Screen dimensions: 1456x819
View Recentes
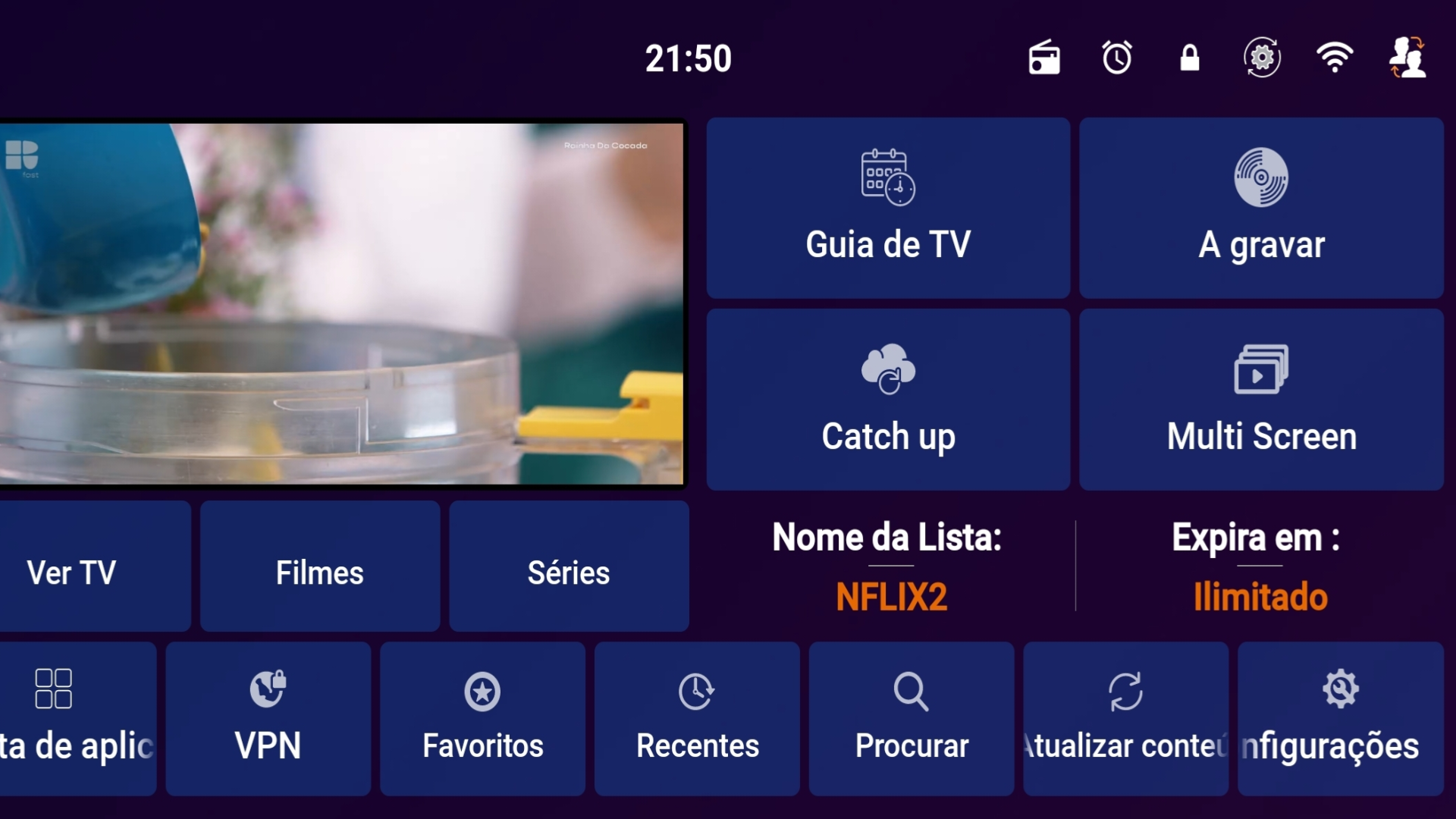point(697,719)
